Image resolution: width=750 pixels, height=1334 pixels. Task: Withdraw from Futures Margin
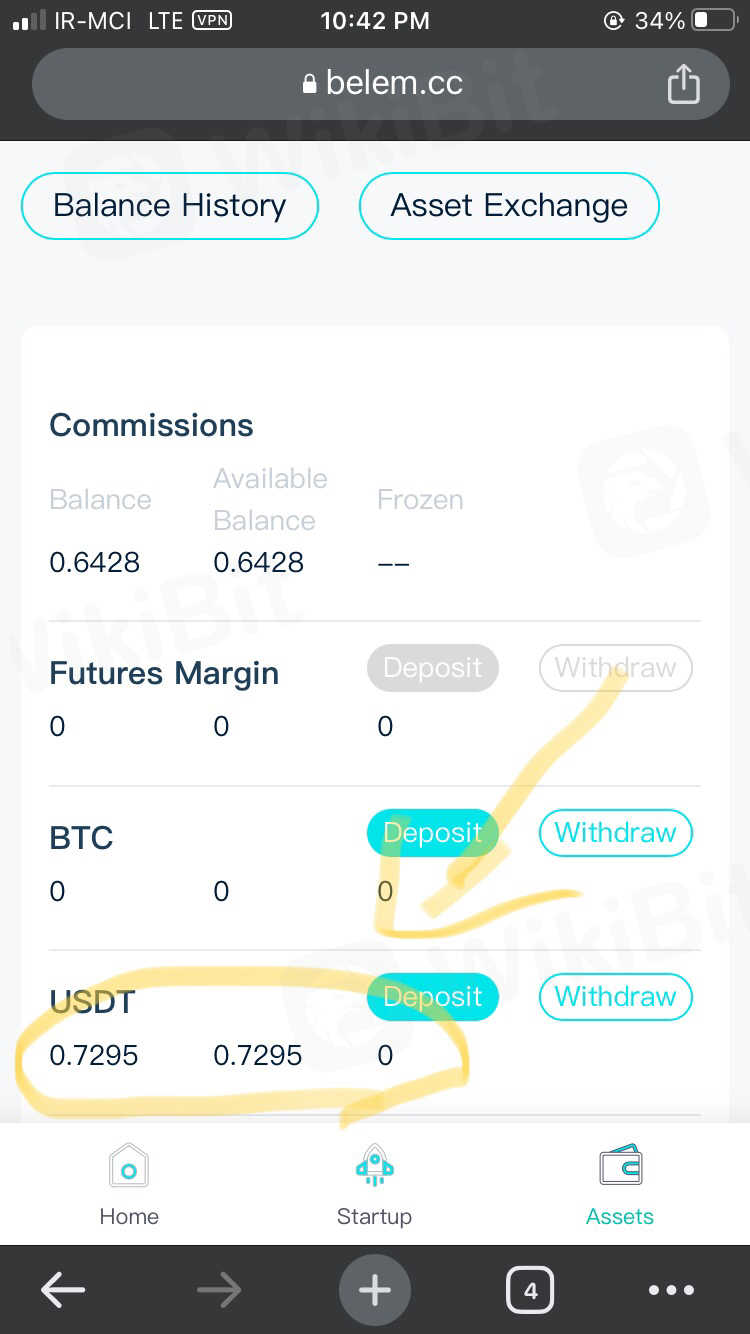615,668
